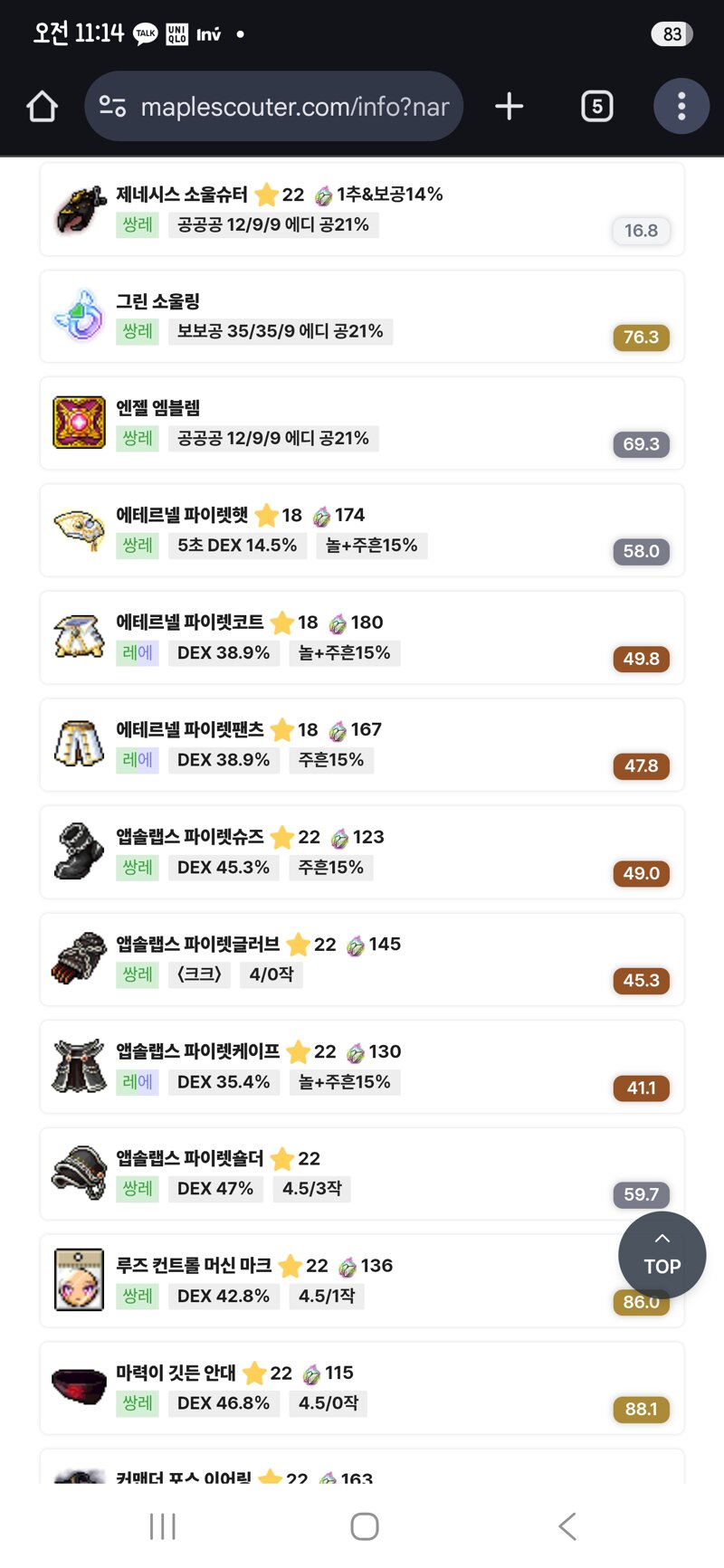Jump to top with the TOP button
The image size is (724, 1568).
662,1255
